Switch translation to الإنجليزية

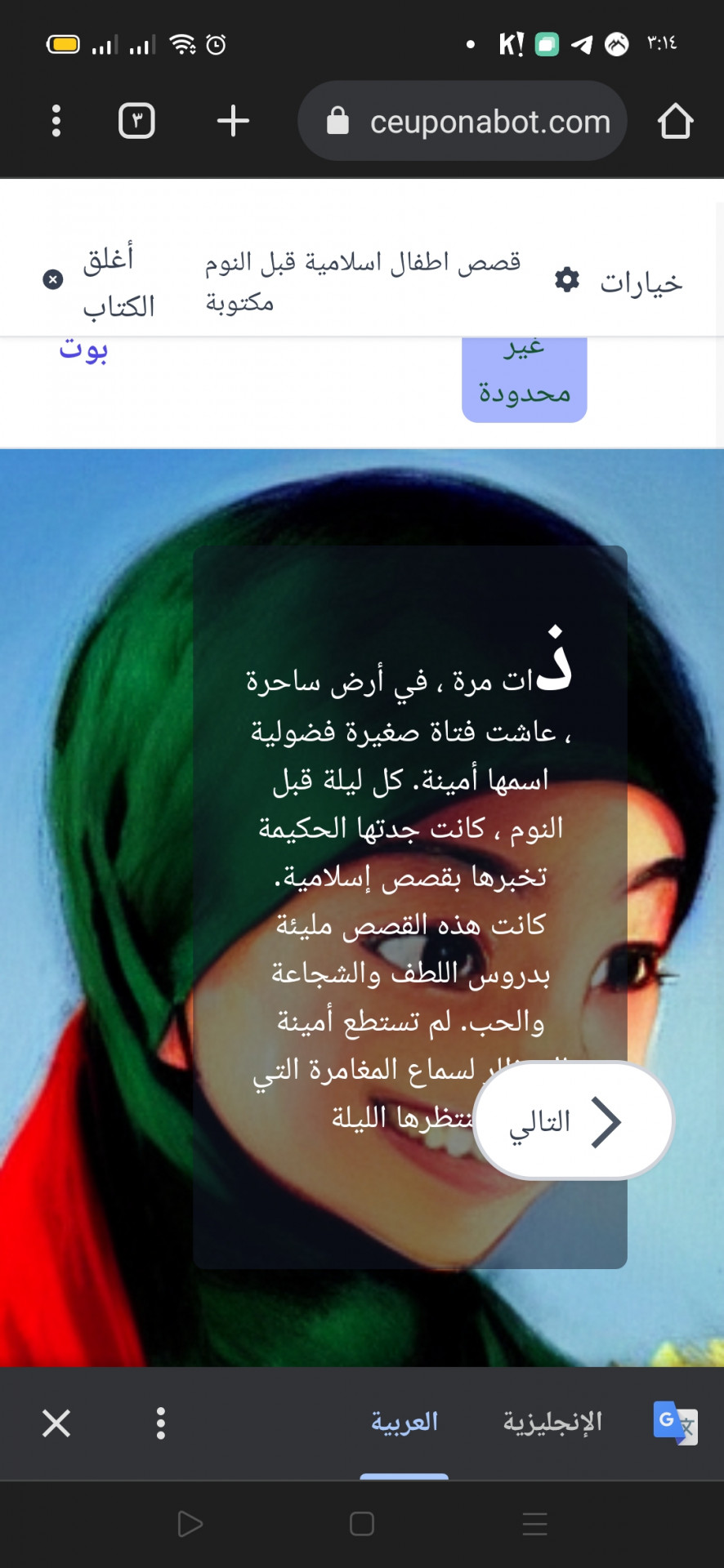pyautogui.click(x=552, y=1423)
